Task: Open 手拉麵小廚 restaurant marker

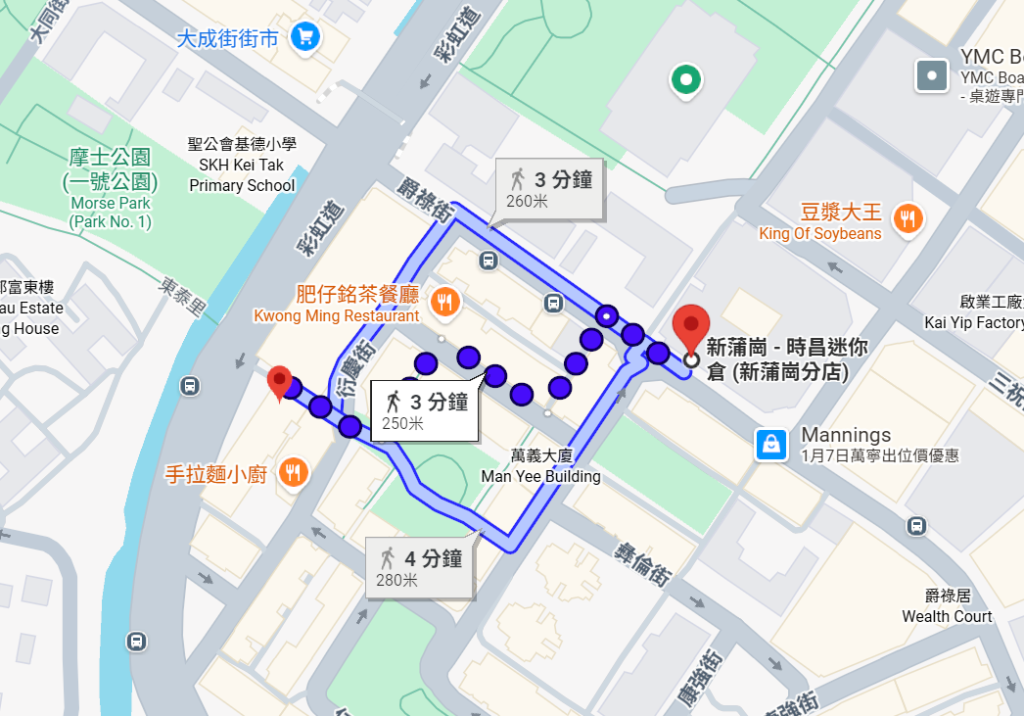Action: [x=293, y=472]
